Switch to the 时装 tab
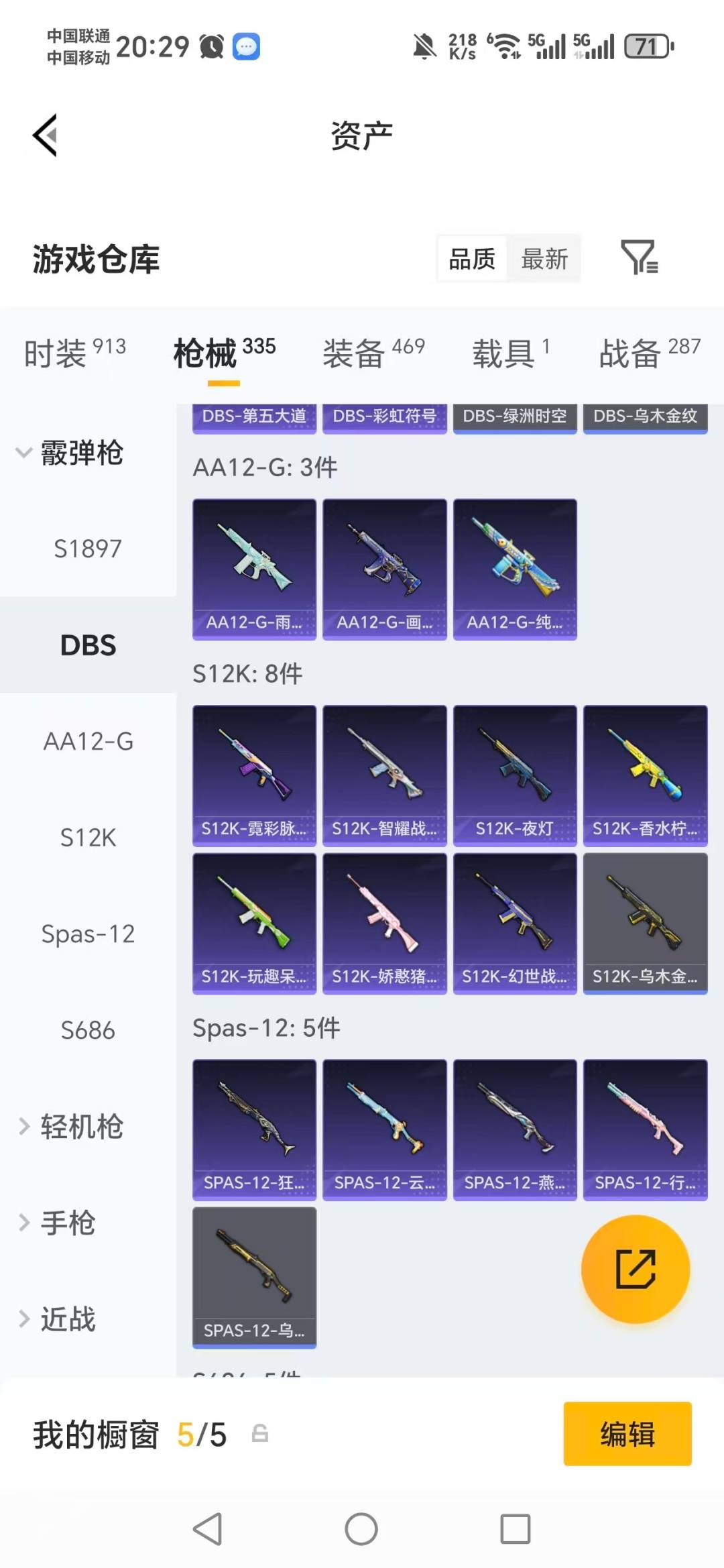This screenshot has height=1568, width=724. [x=74, y=353]
